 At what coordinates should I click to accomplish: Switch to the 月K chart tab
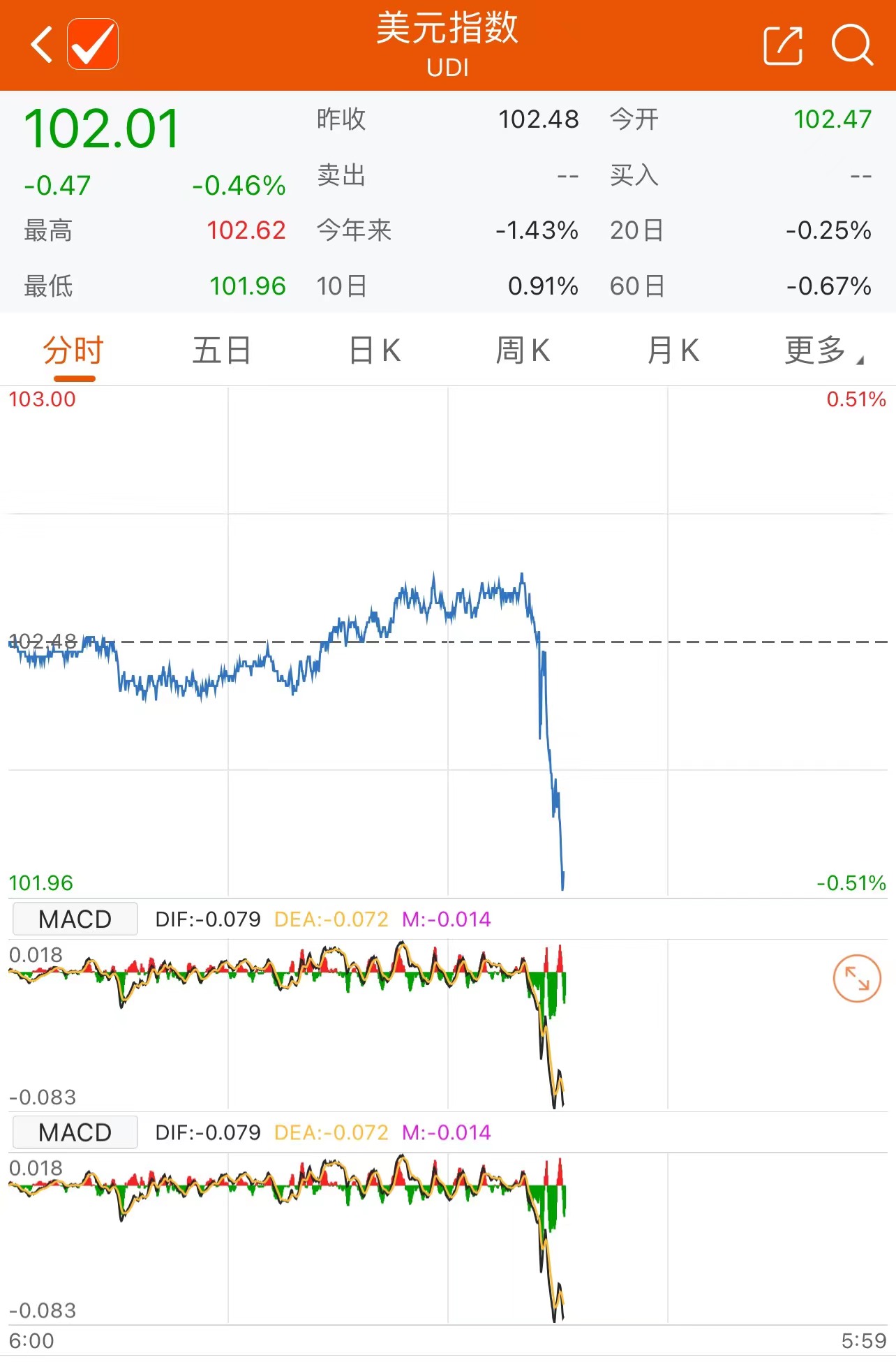(673, 350)
